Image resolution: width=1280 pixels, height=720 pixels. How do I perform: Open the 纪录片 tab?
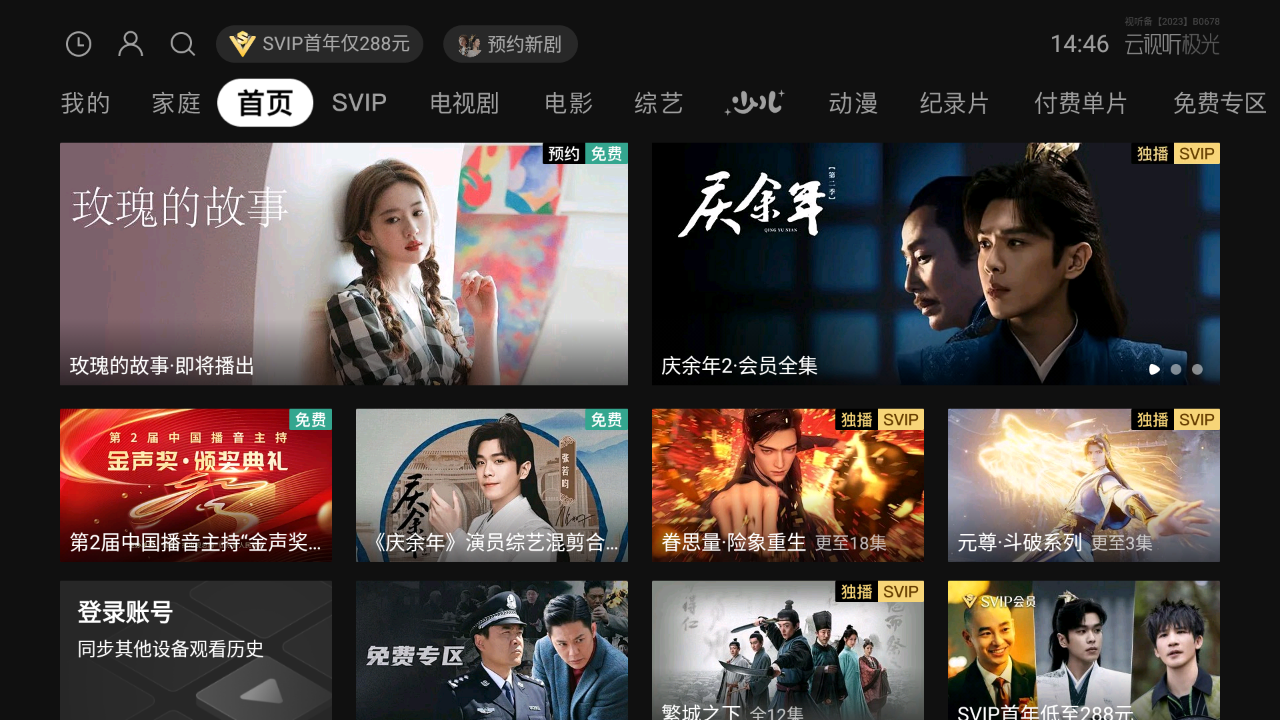(x=955, y=103)
